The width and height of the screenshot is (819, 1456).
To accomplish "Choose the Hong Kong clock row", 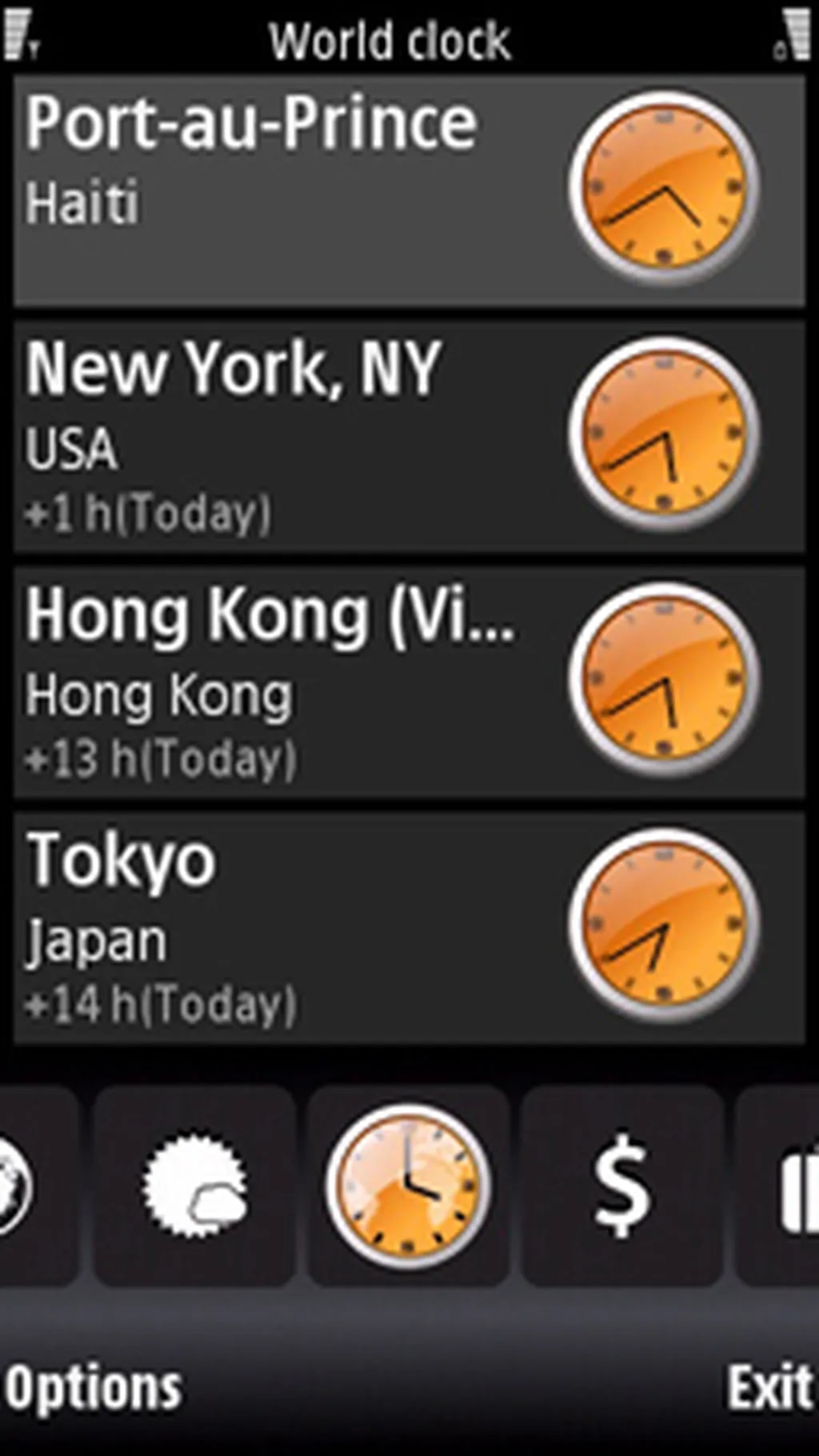I will point(408,682).
